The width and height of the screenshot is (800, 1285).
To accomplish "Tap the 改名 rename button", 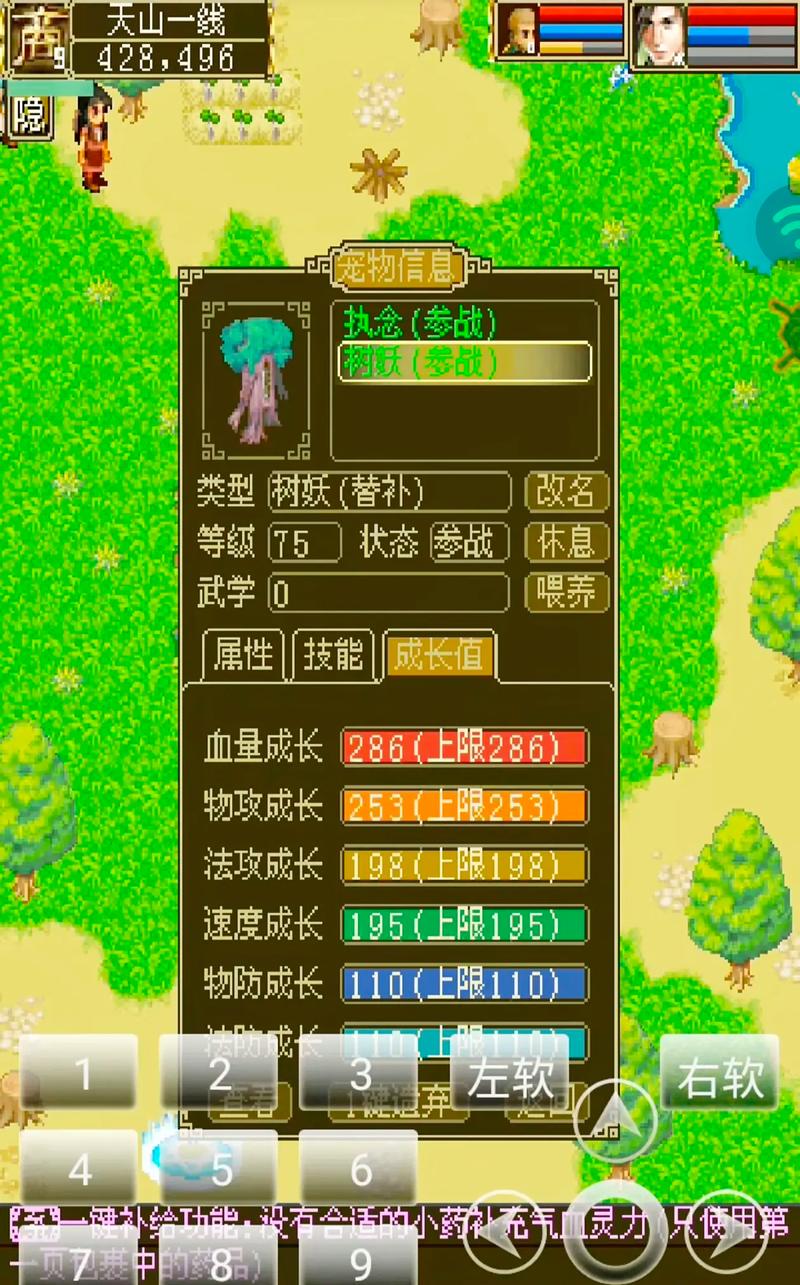I will (567, 491).
